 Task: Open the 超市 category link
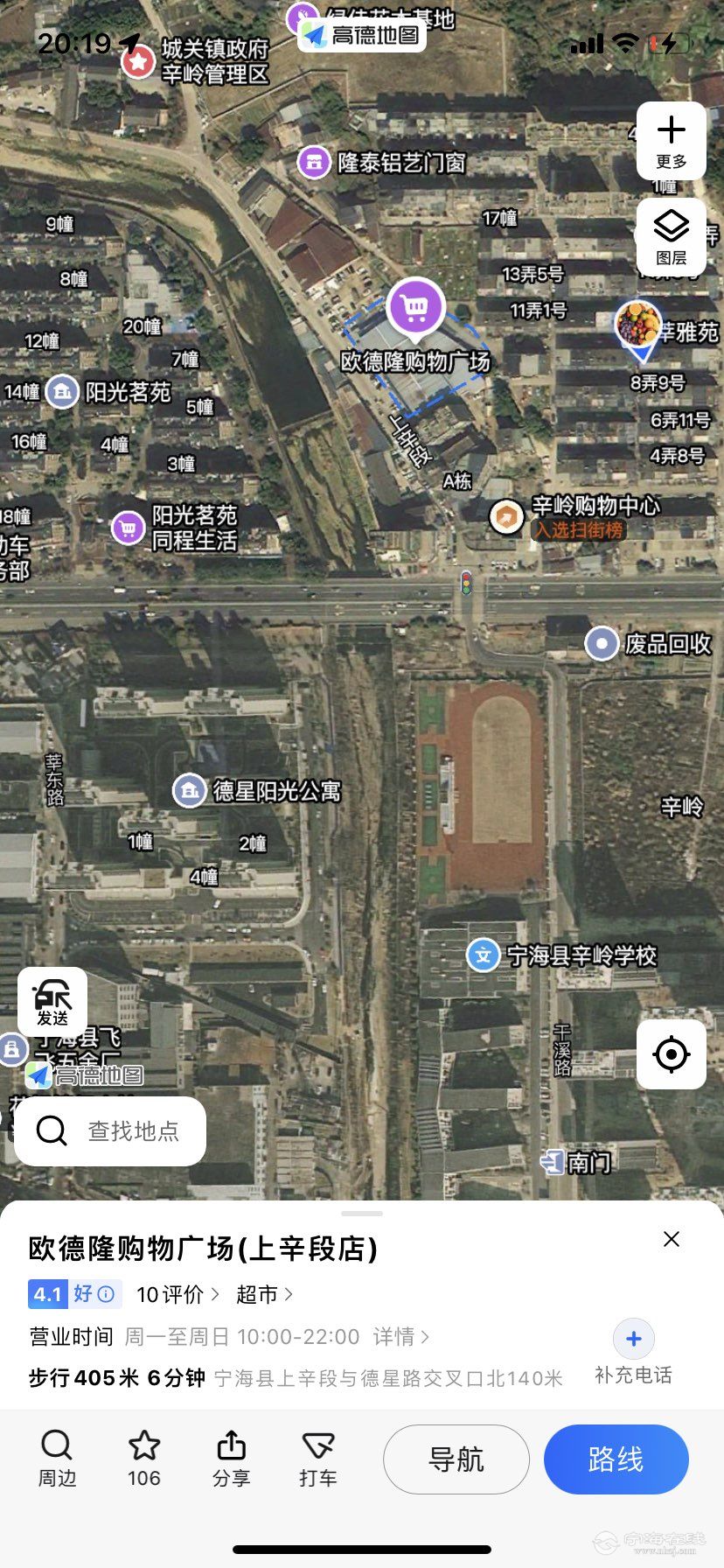pyautogui.click(x=264, y=1294)
